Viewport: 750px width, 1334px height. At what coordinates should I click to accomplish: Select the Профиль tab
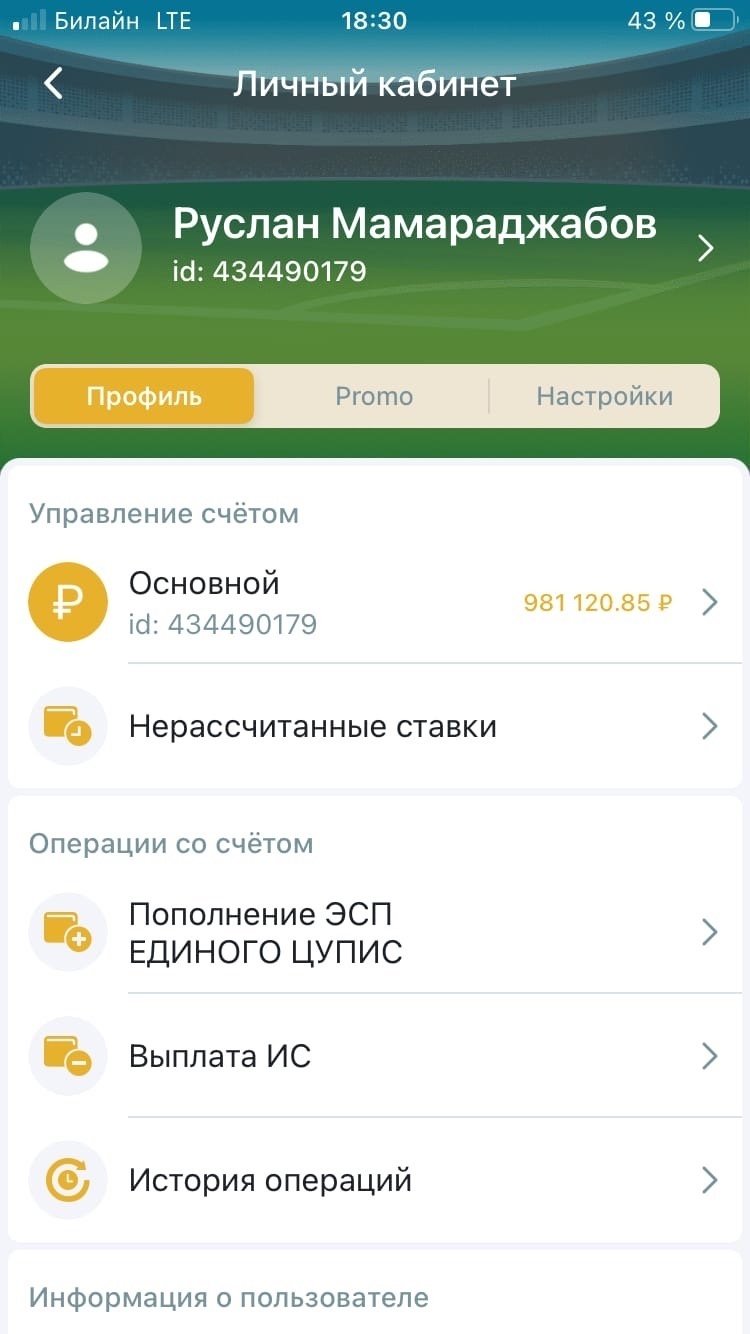tap(144, 396)
